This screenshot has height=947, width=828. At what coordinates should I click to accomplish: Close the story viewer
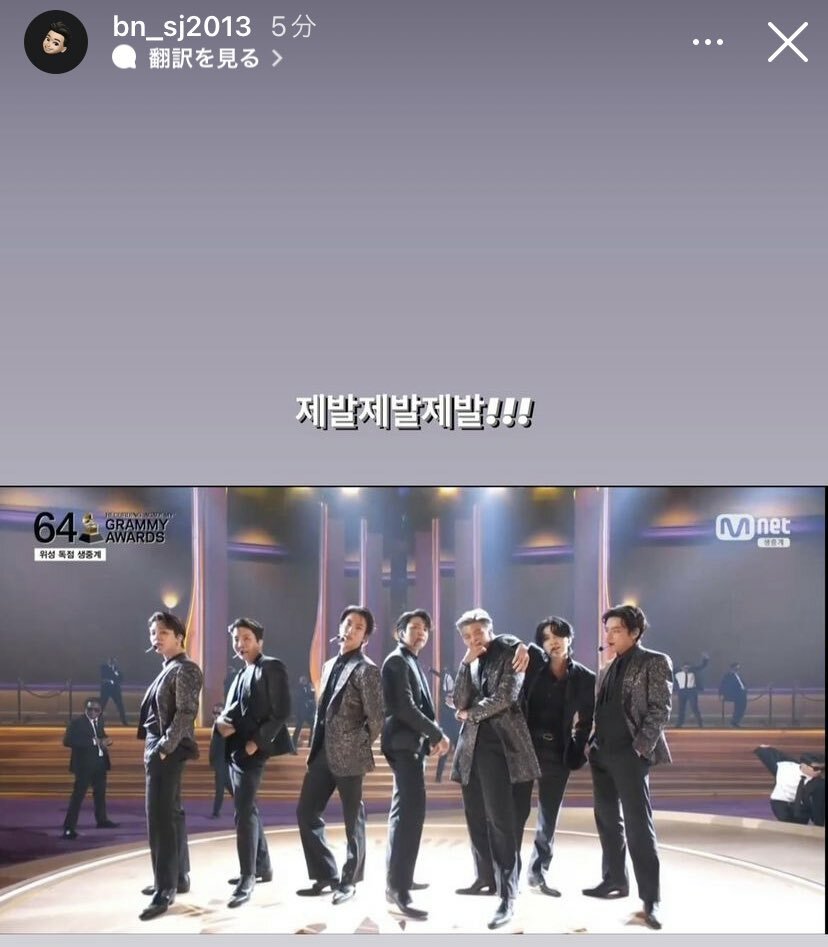787,42
